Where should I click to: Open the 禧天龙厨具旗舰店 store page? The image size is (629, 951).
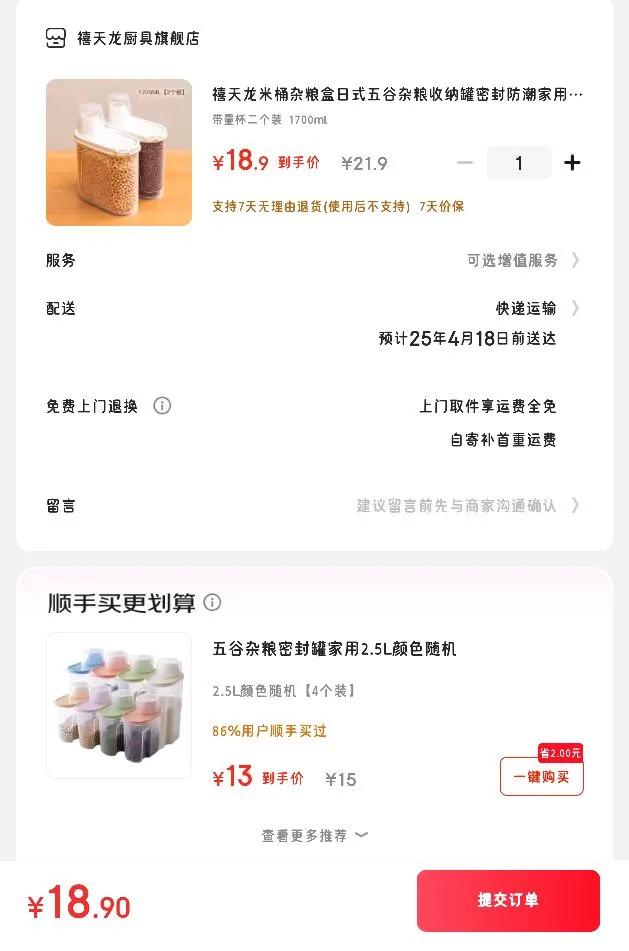(137, 39)
